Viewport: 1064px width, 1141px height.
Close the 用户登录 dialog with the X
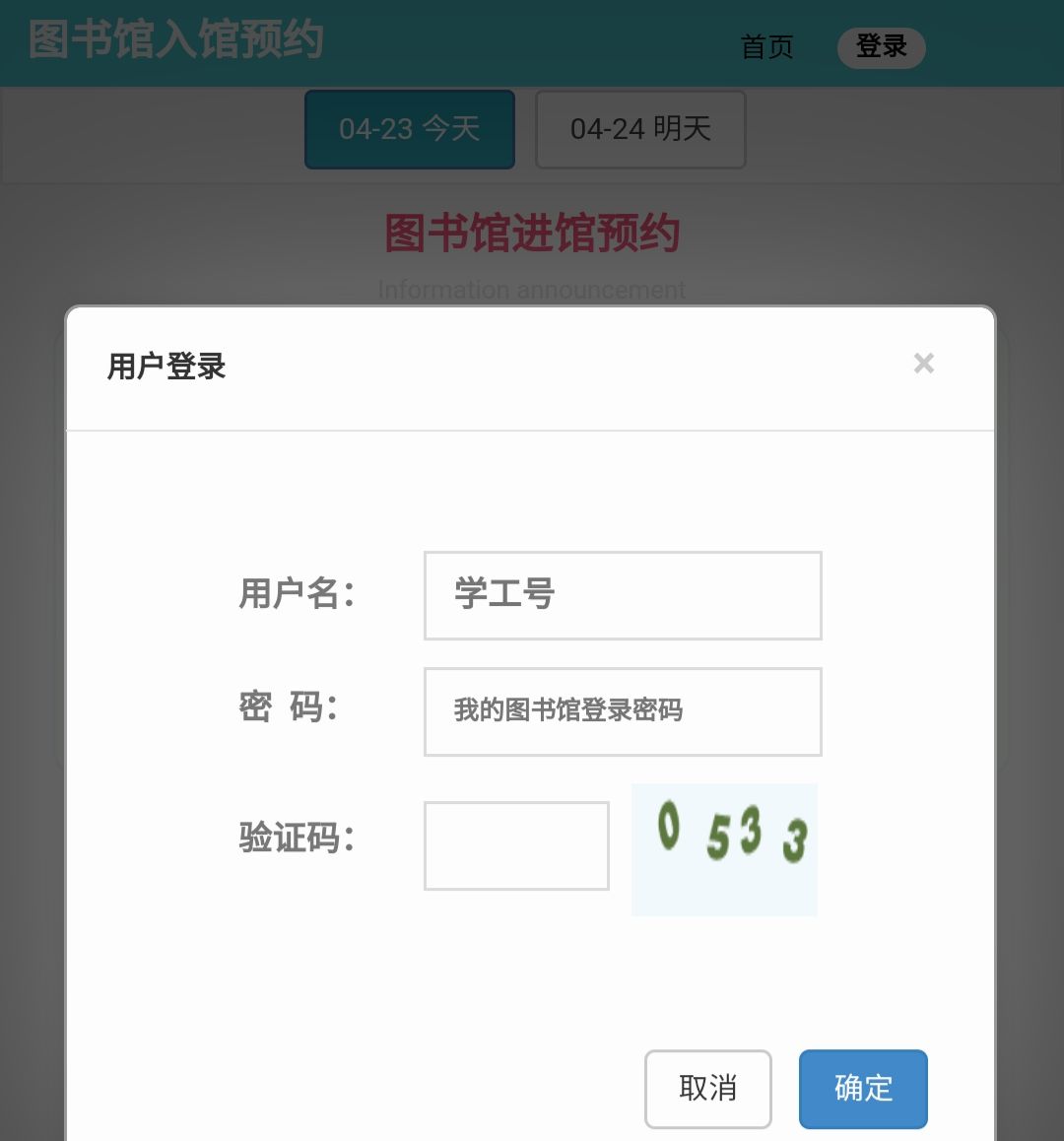pos(923,364)
